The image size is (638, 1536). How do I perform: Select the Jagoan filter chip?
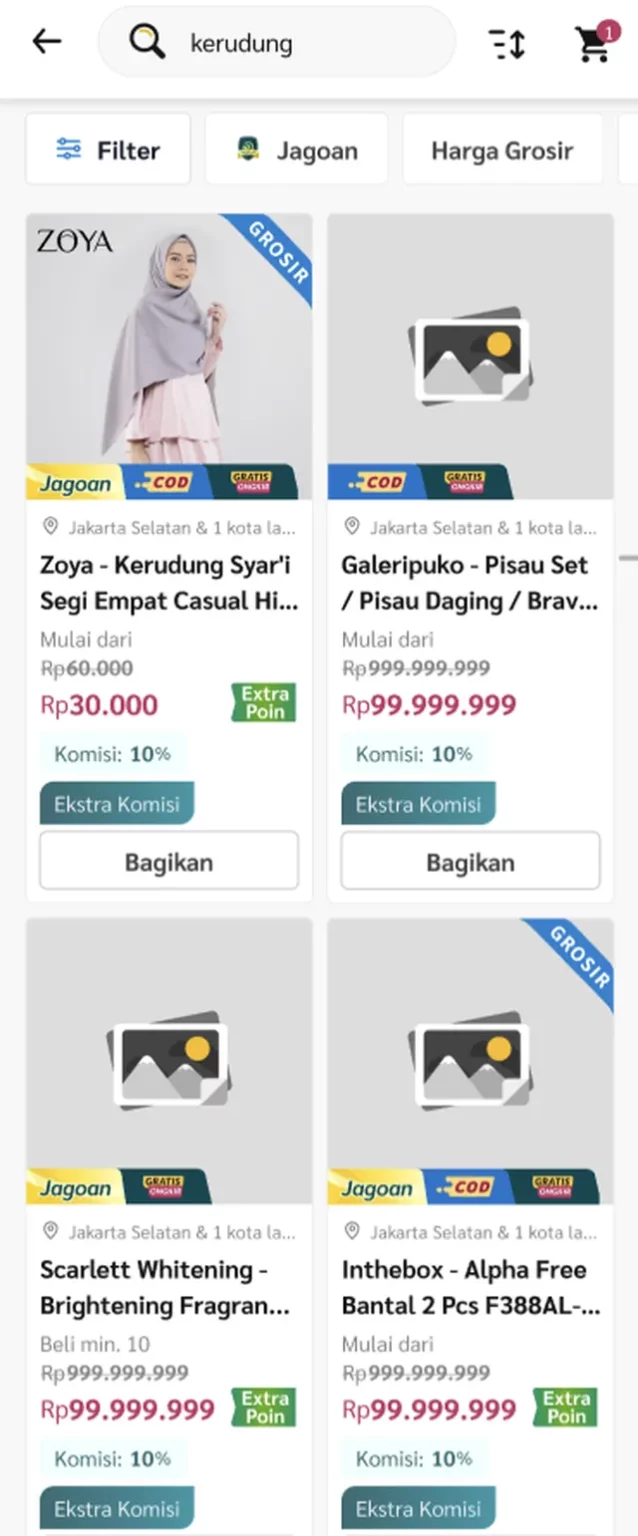coord(296,150)
